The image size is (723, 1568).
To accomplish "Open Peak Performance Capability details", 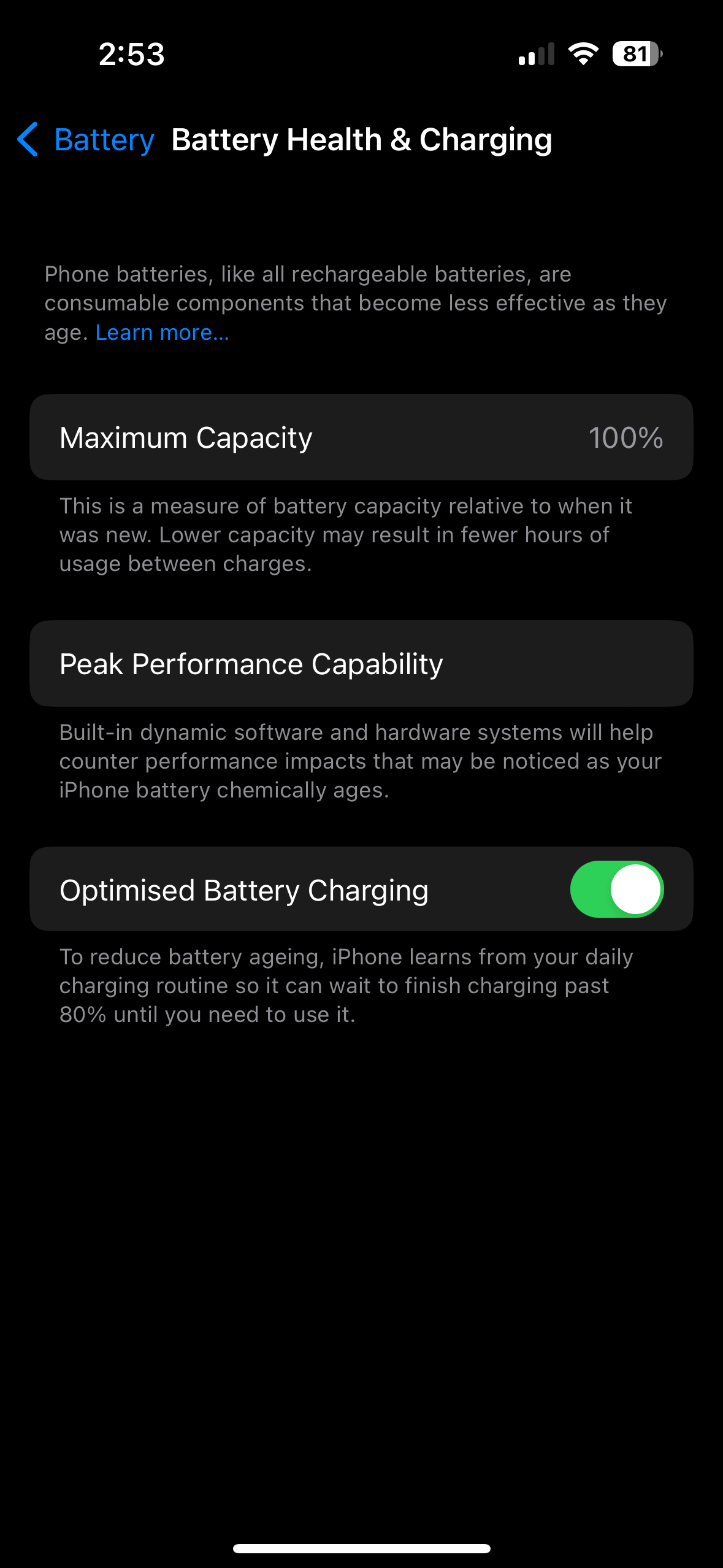I will (x=361, y=663).
